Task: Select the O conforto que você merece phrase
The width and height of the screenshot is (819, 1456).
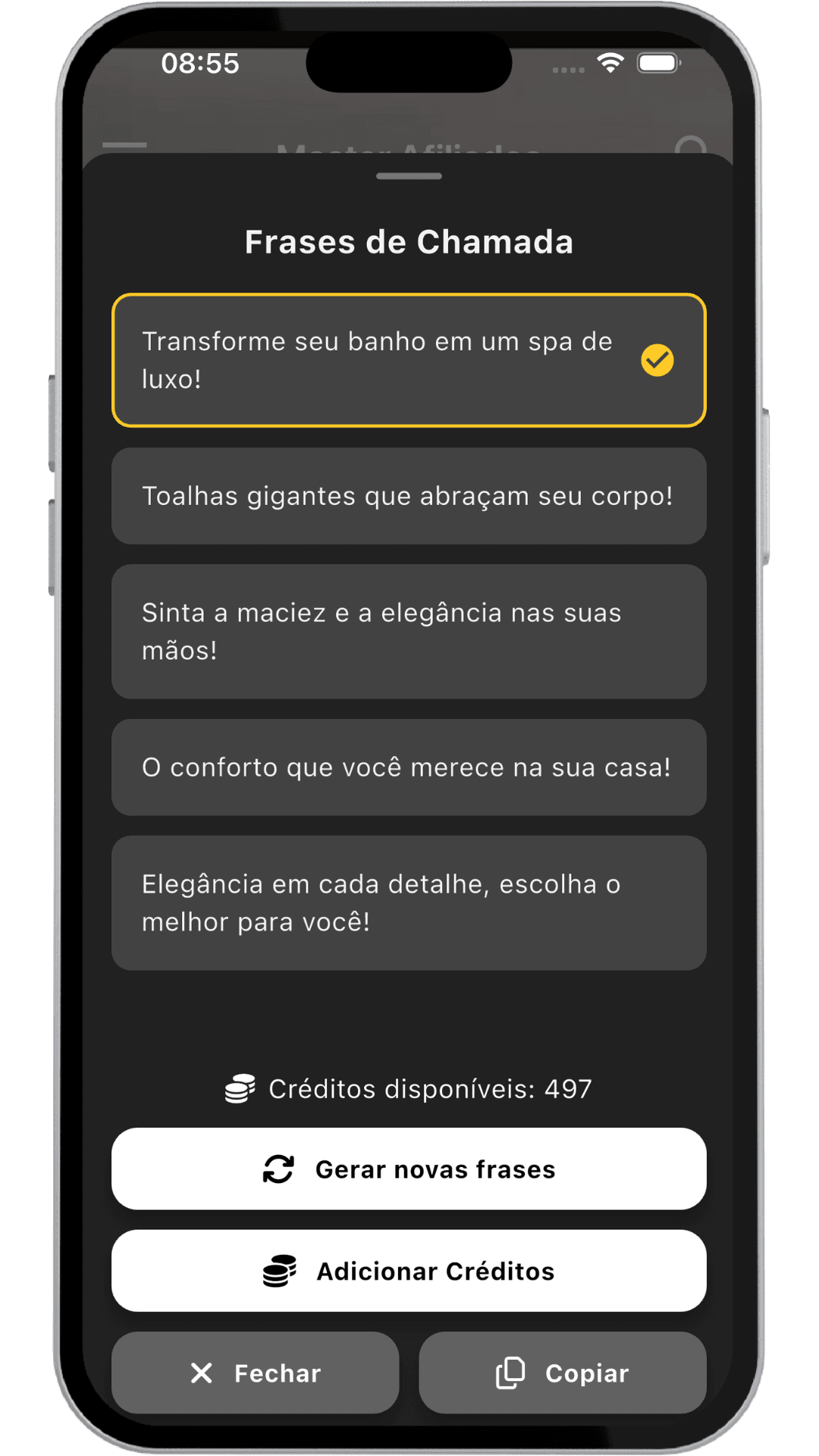Action: [409, 767]
